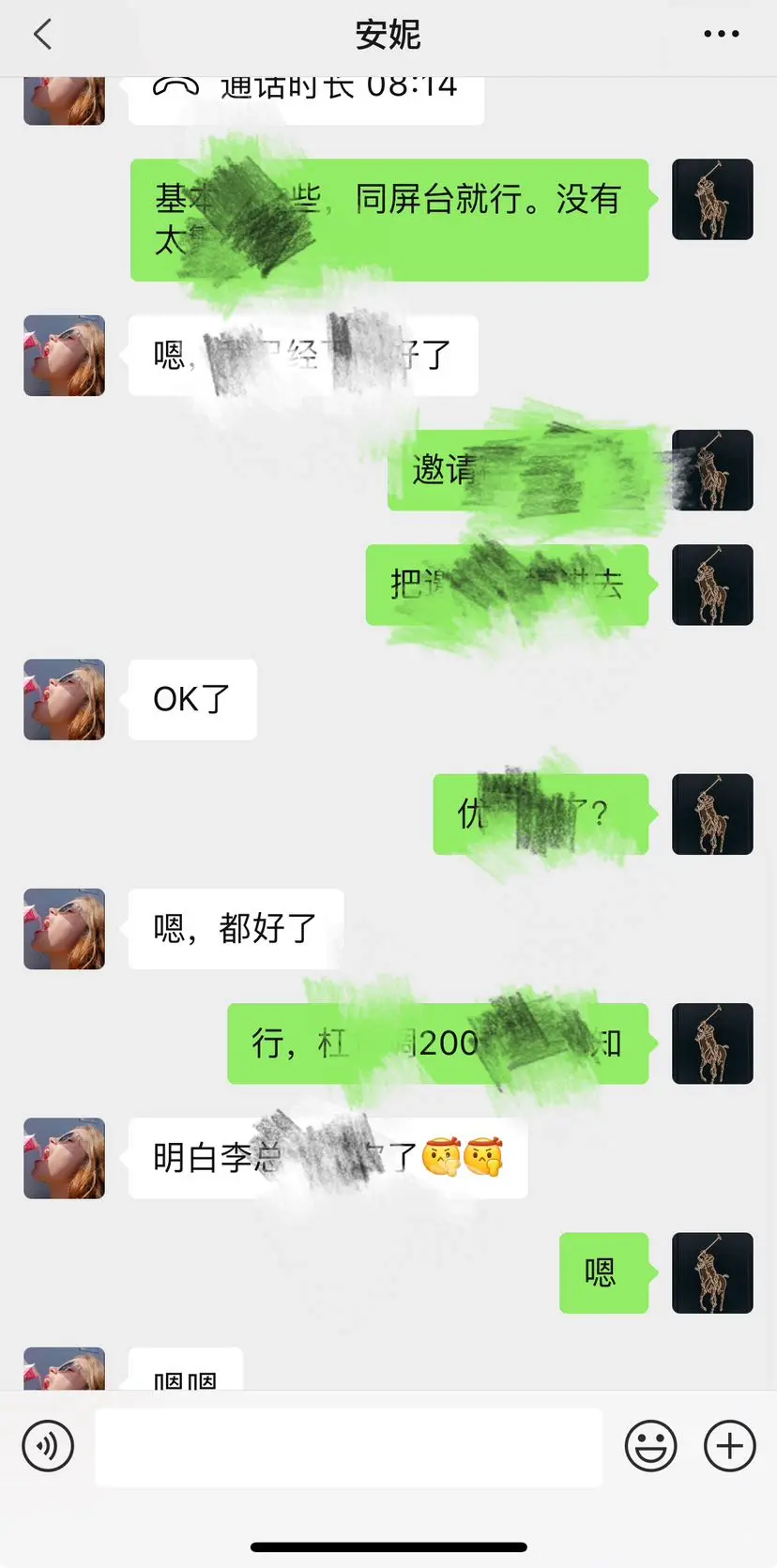This screenshot has width=777, height=1568.
Task: Tap the 明白李总 message with thinking emojis
Action: point(328,1159)
